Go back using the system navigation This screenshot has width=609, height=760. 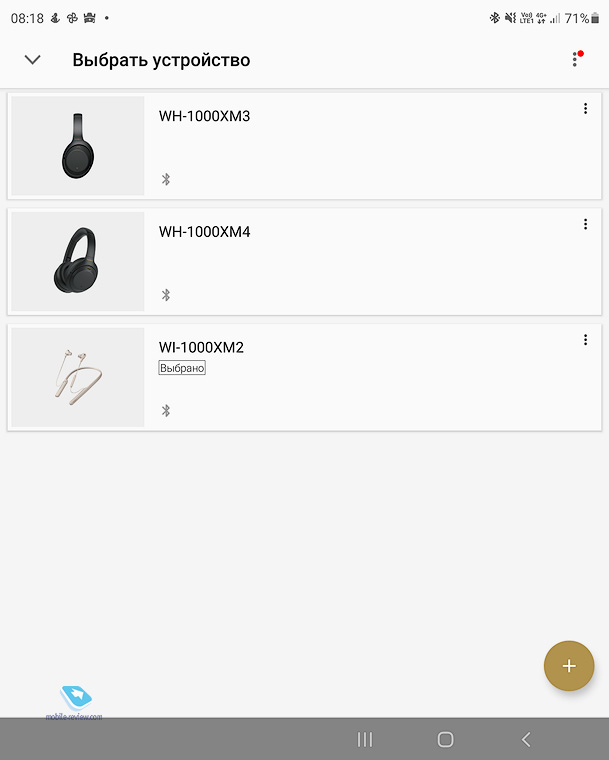tap(526, 739)
